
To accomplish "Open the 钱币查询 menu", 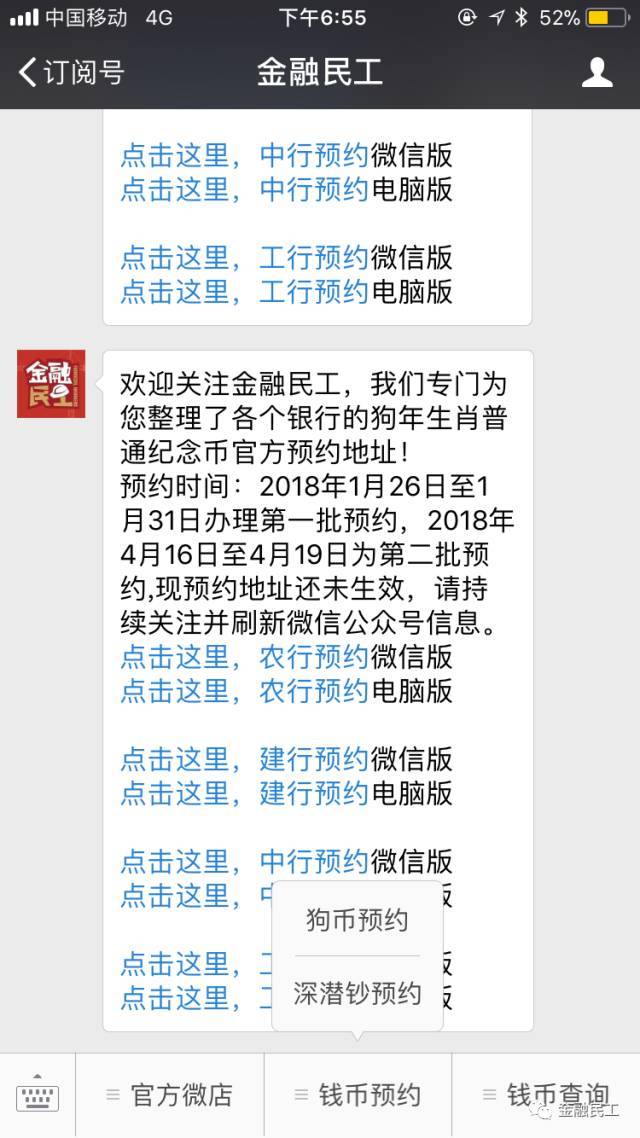I will (546, 1095).
